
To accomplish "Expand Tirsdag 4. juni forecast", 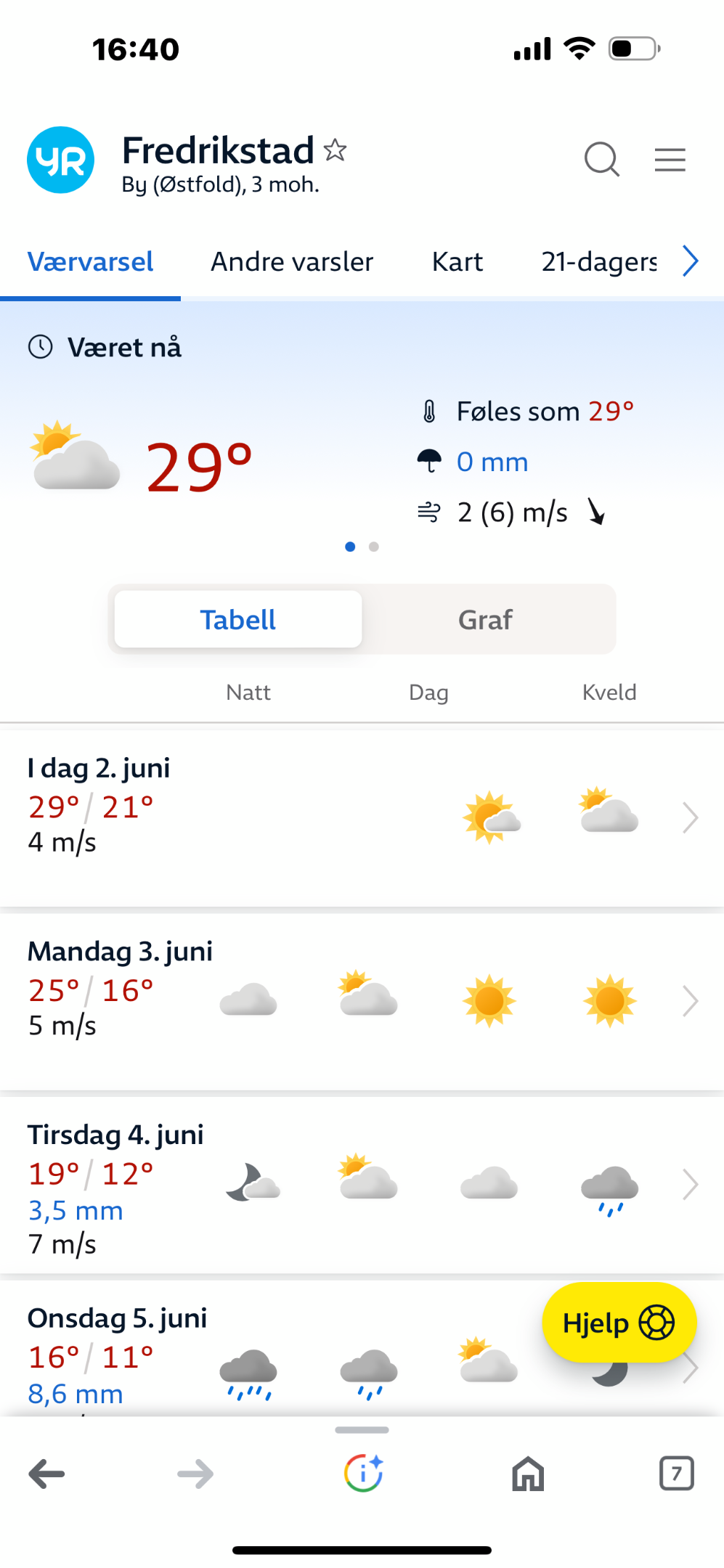I will point(362,1185).
